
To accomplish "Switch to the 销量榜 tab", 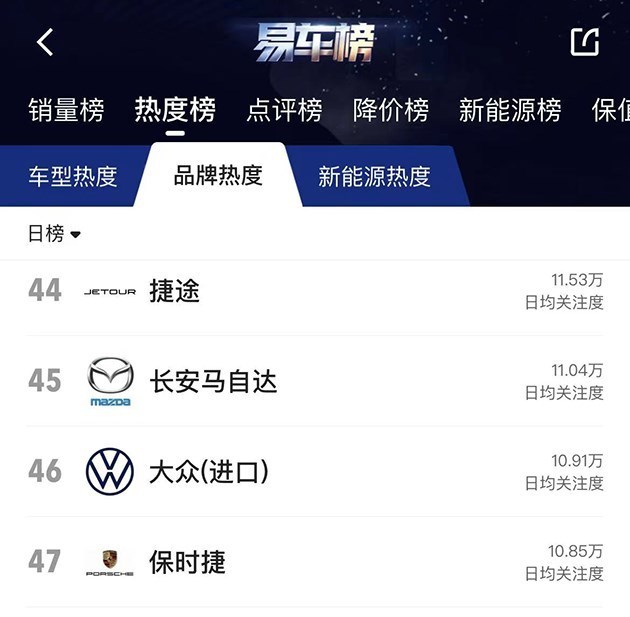I will 66,110.
